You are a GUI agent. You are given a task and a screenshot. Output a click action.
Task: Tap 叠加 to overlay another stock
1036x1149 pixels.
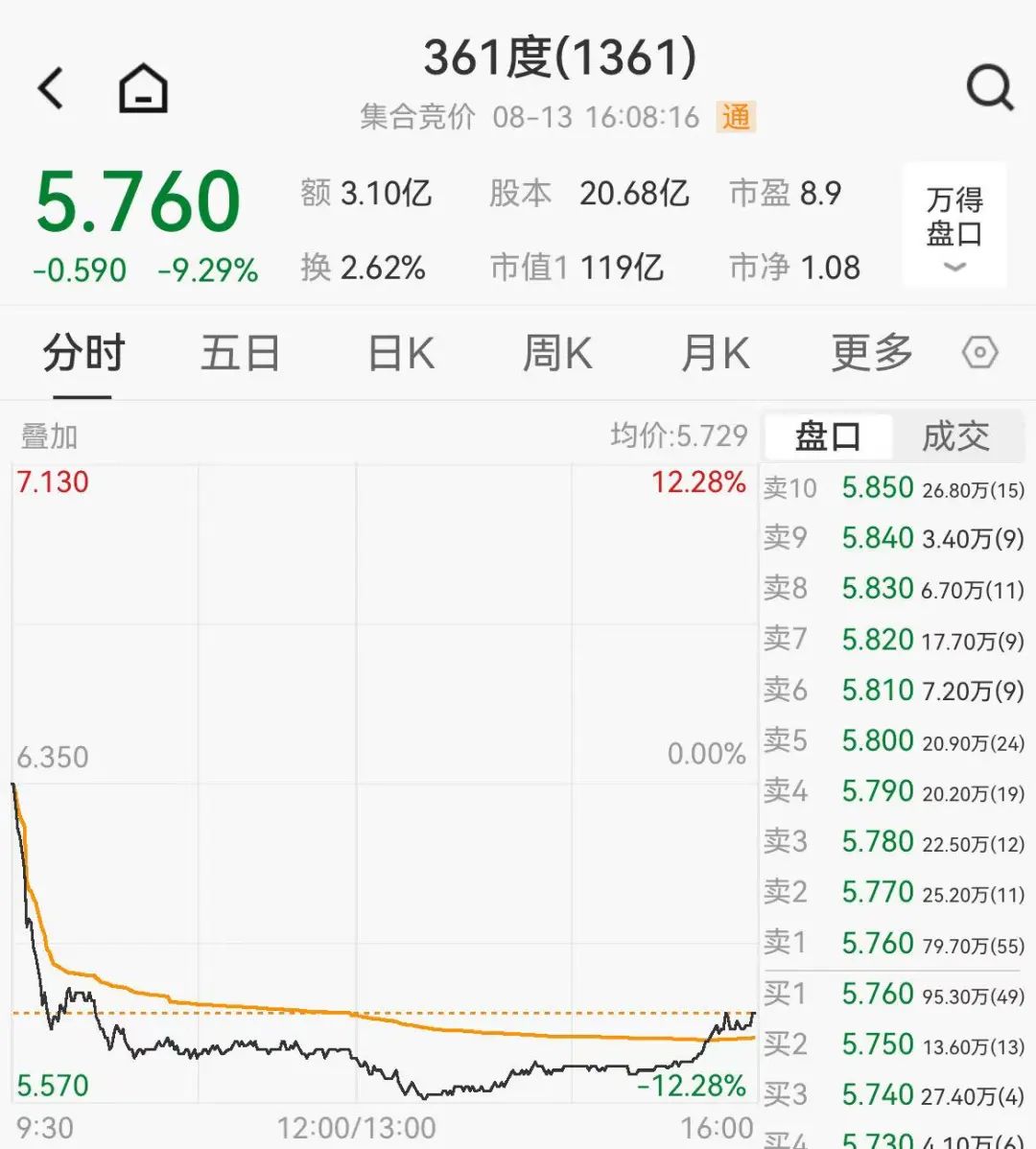tap(49, 436)
